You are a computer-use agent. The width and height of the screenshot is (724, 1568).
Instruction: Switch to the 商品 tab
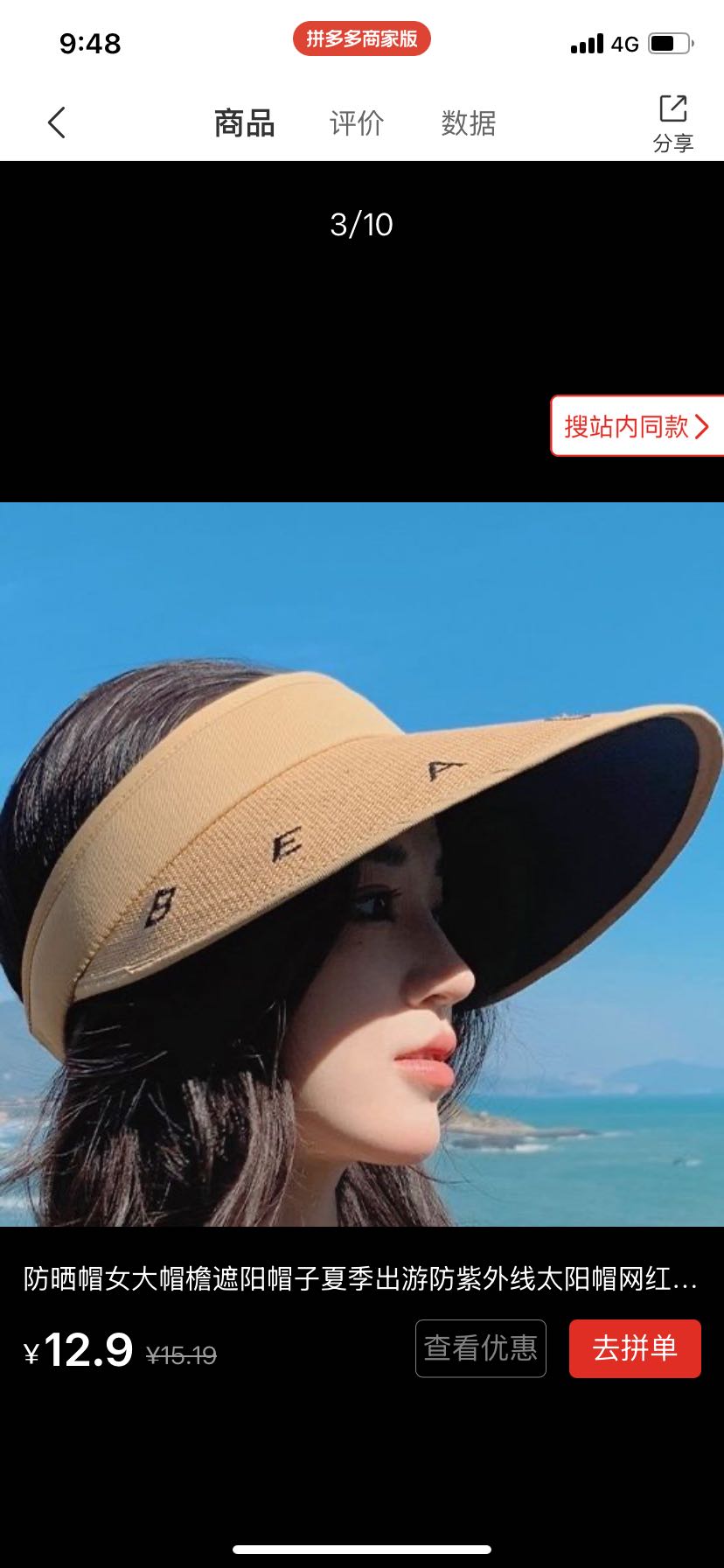tap(245, 123)
